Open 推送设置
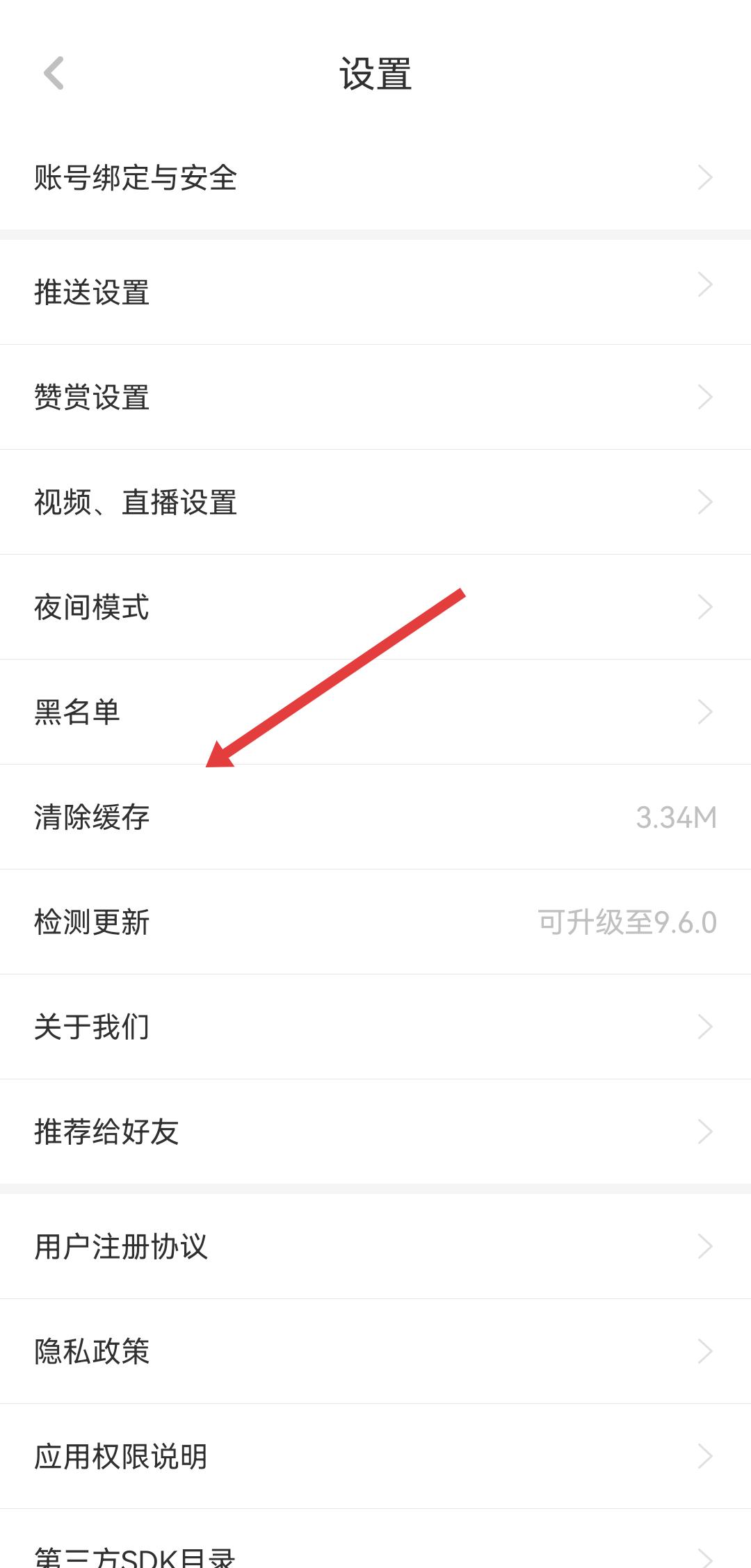Viewport: 751px width, 1568px height. pos(375,292)
